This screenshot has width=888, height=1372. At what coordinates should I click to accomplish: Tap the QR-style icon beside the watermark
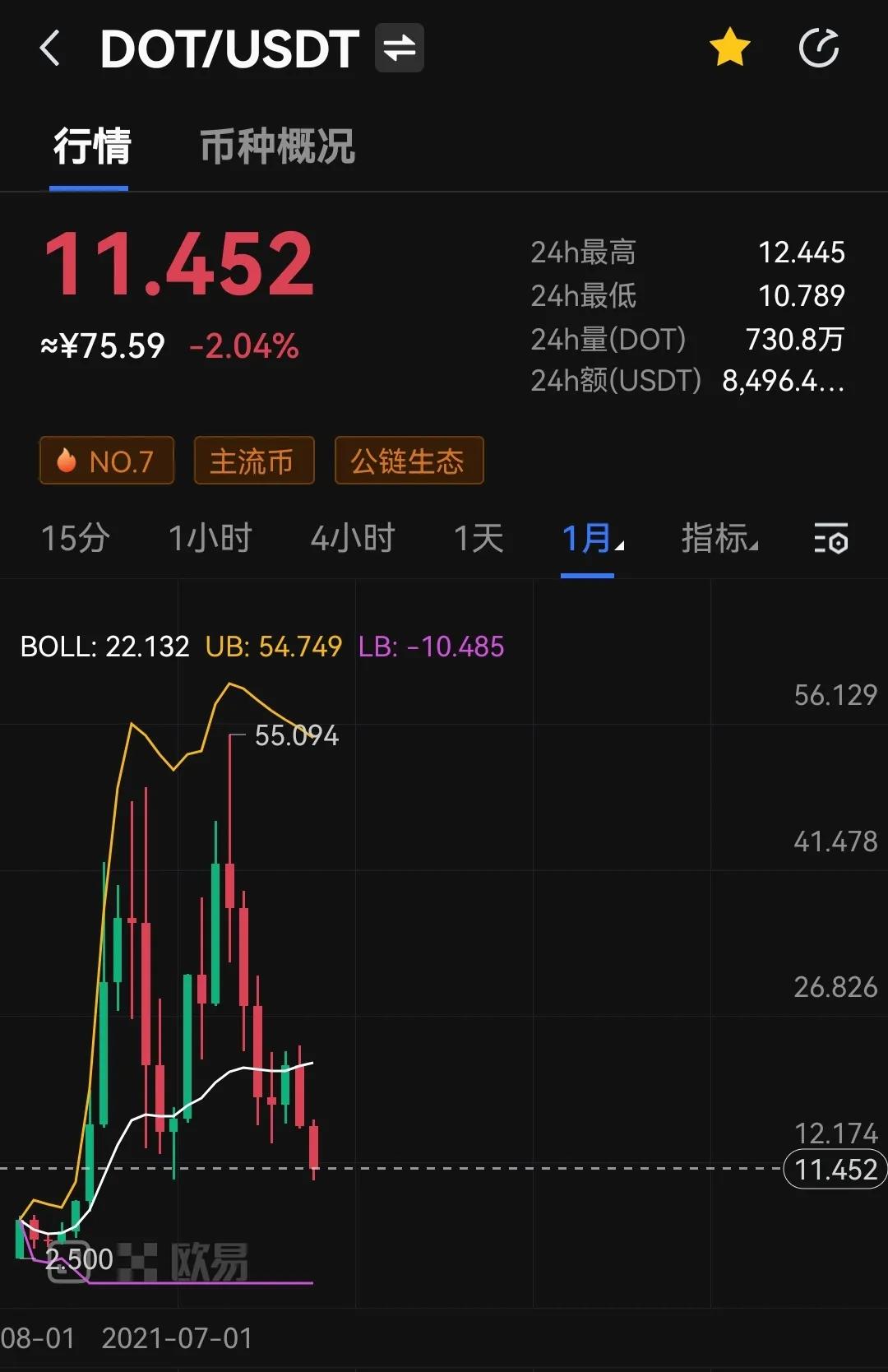pyautogui.click(x=137, y=1259)
